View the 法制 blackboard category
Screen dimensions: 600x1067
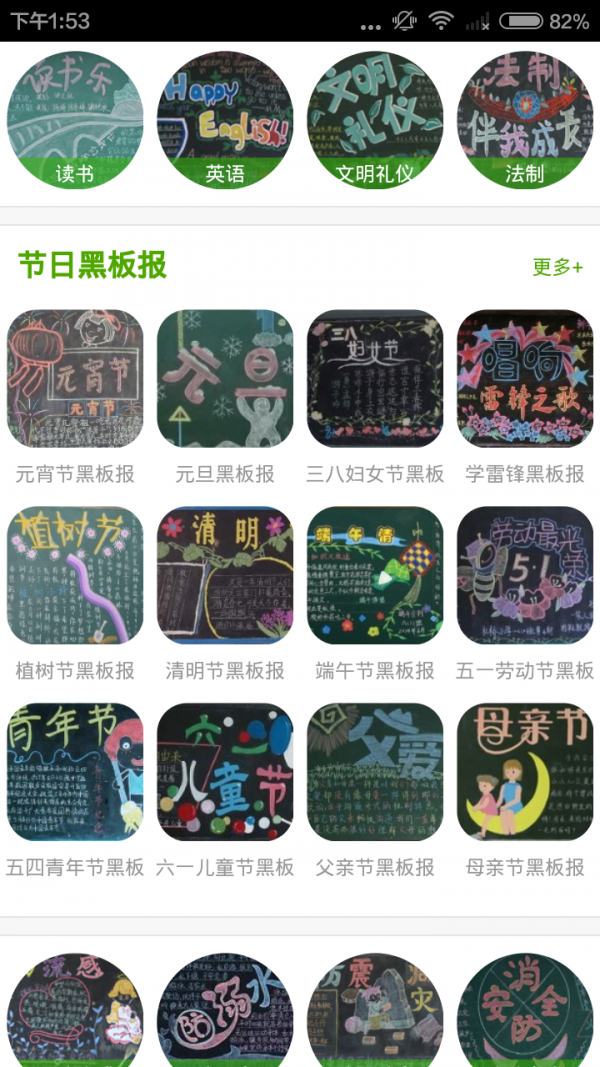[x=525, y=120]
